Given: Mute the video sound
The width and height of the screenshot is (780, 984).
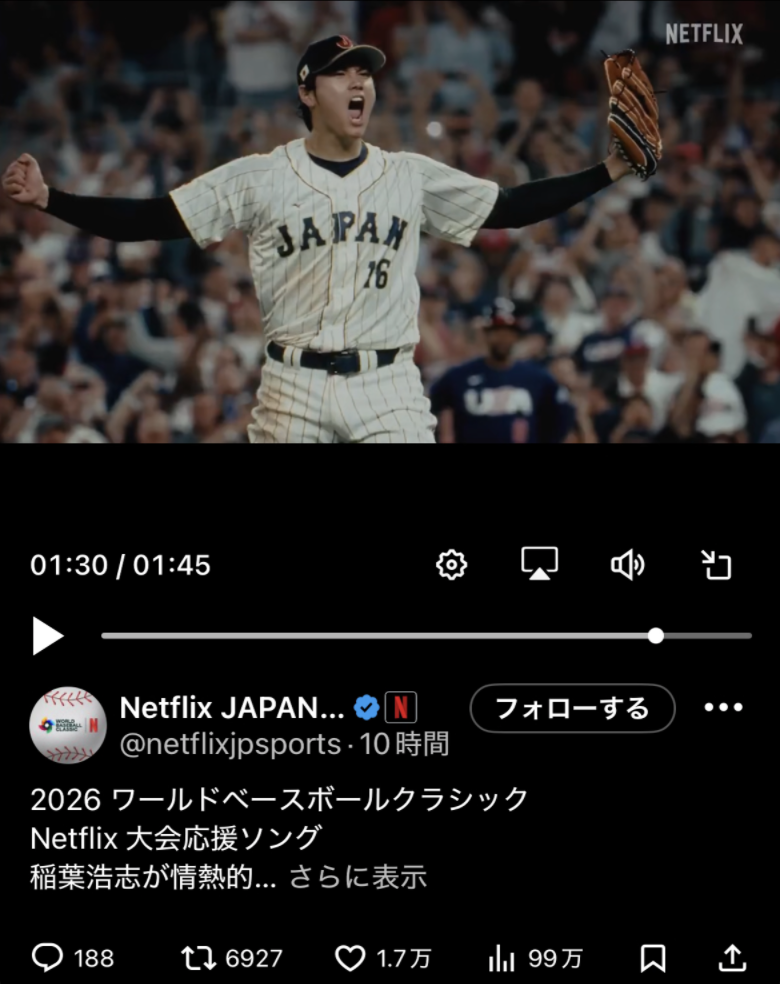Looking at the screenshot, I should [627, 565].
